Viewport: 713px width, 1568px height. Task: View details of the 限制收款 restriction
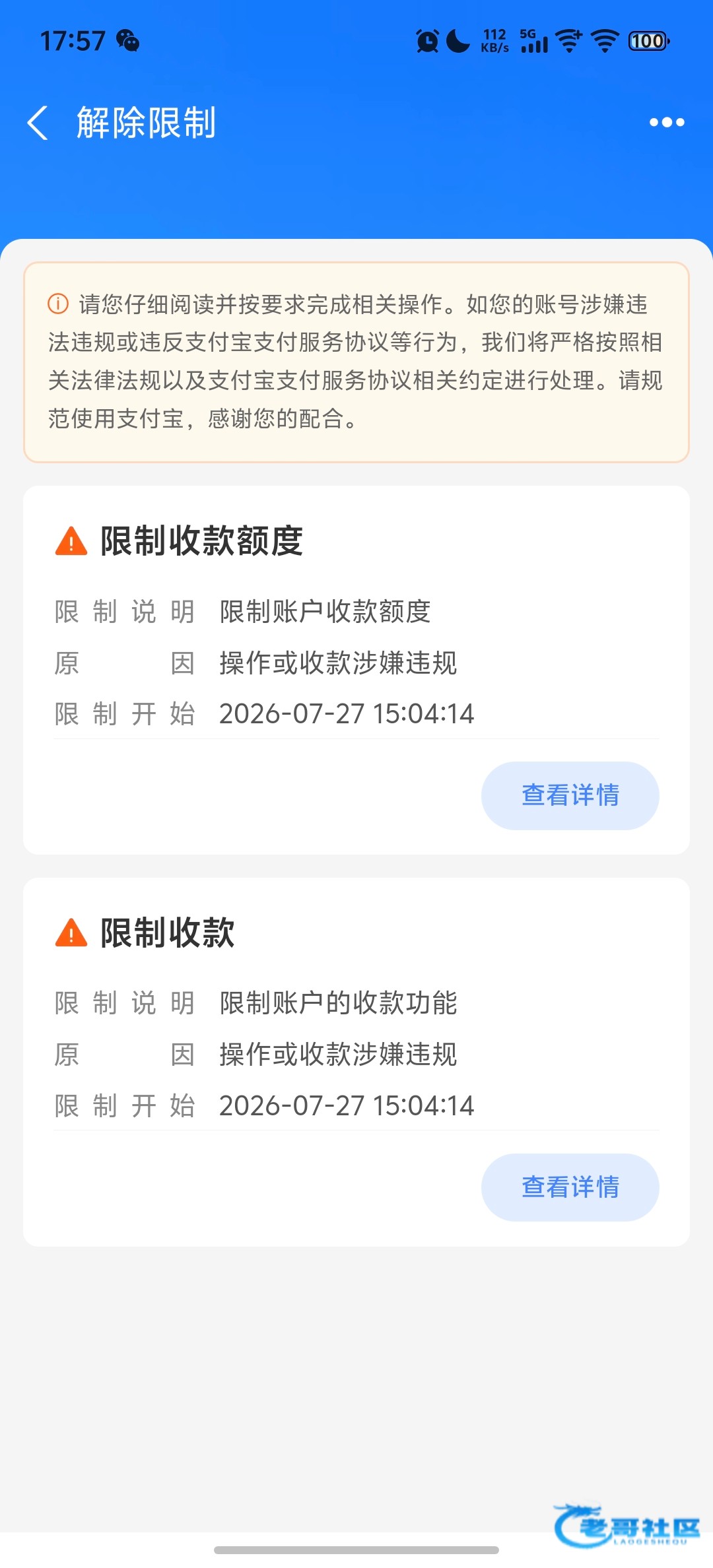click(x=570, y=1187)
